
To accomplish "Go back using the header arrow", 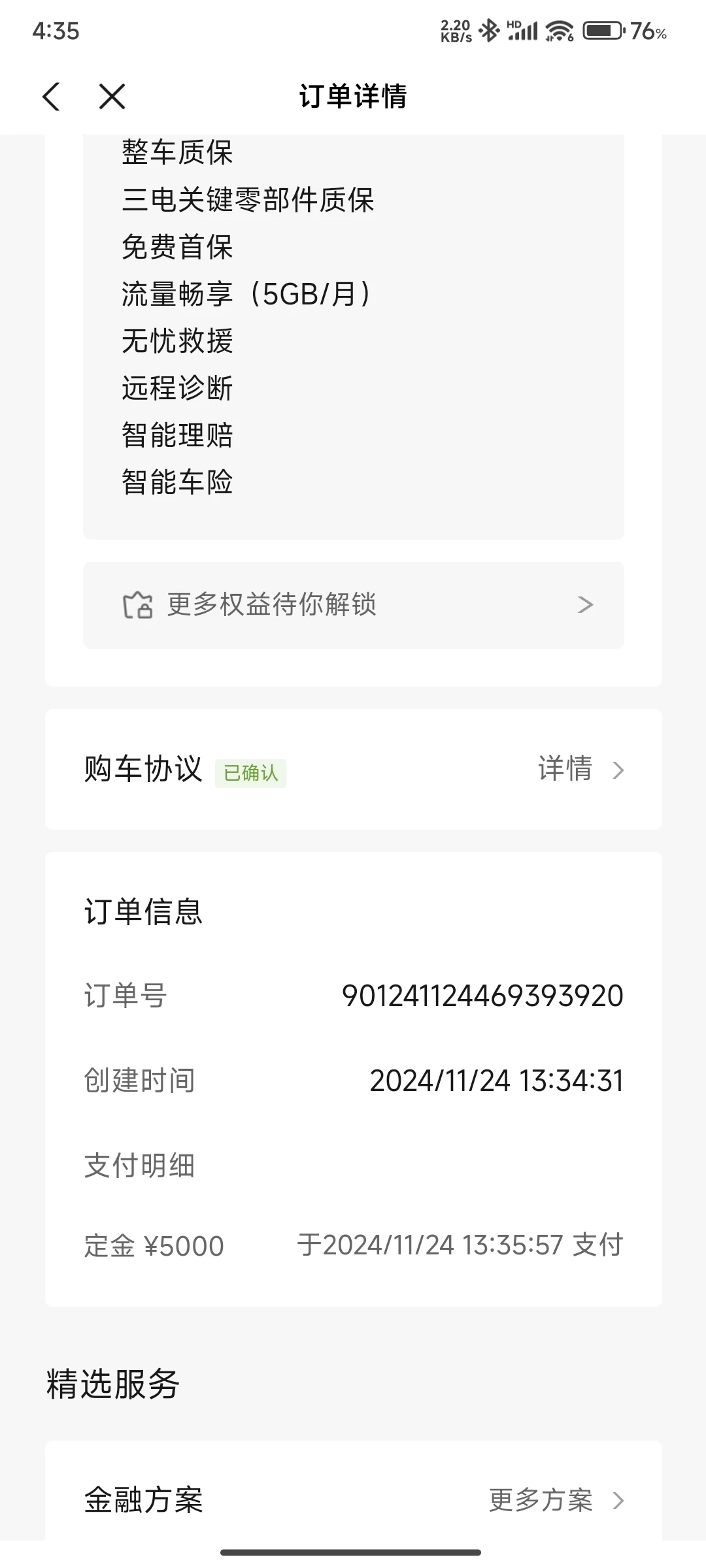I will tap(51, 97).
